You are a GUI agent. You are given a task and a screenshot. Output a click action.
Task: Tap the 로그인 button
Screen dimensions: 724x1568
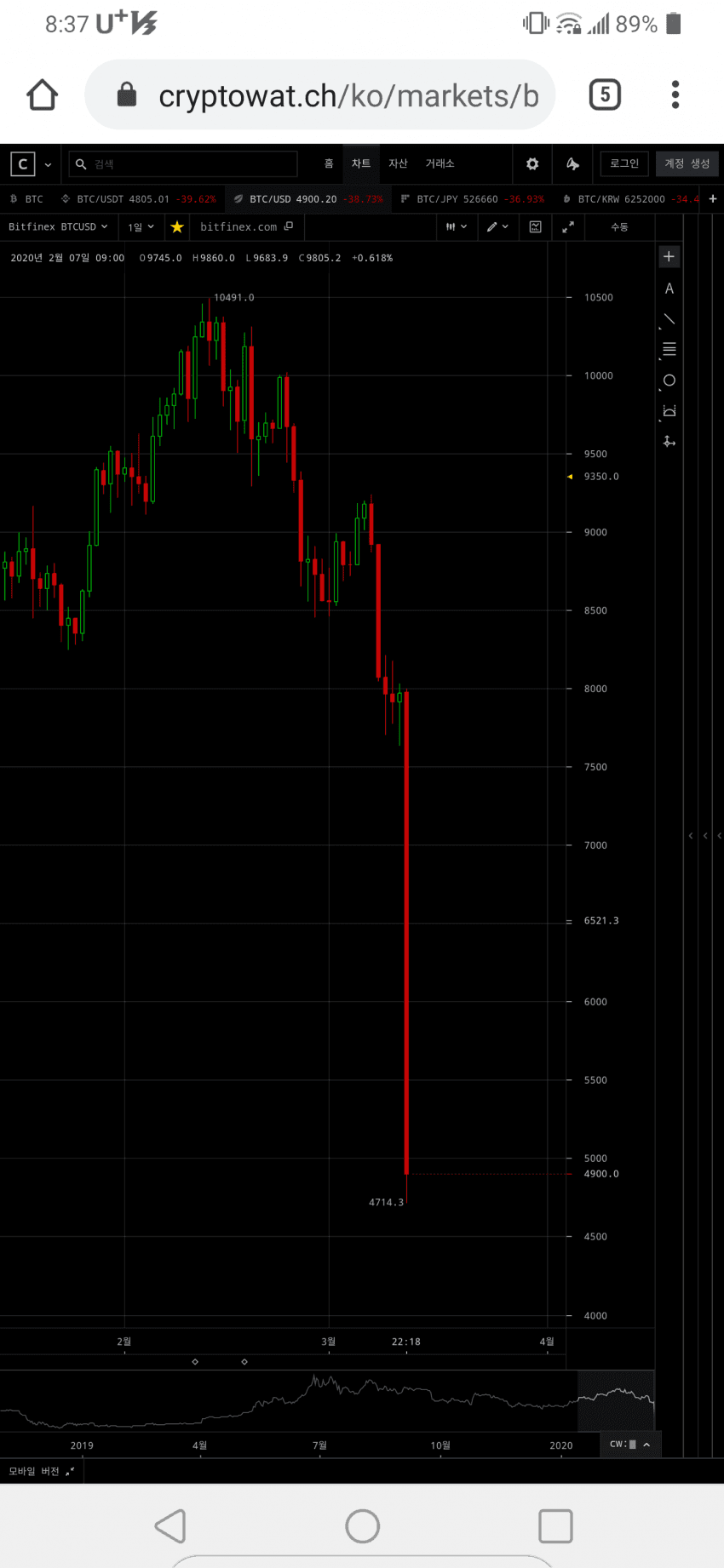click(623, 163)
